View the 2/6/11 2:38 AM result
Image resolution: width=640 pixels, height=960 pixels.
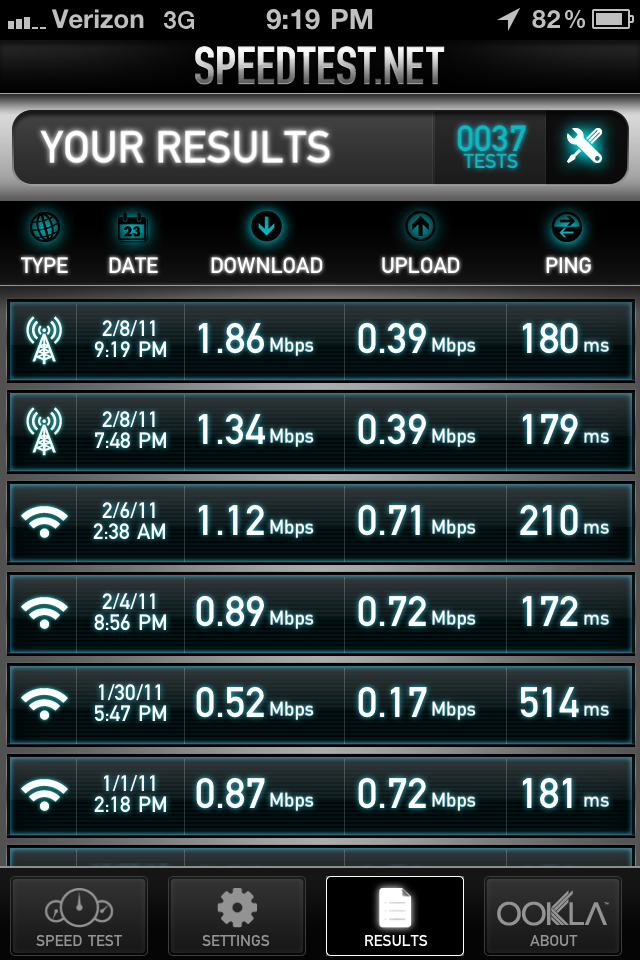(x=320, y=521)
